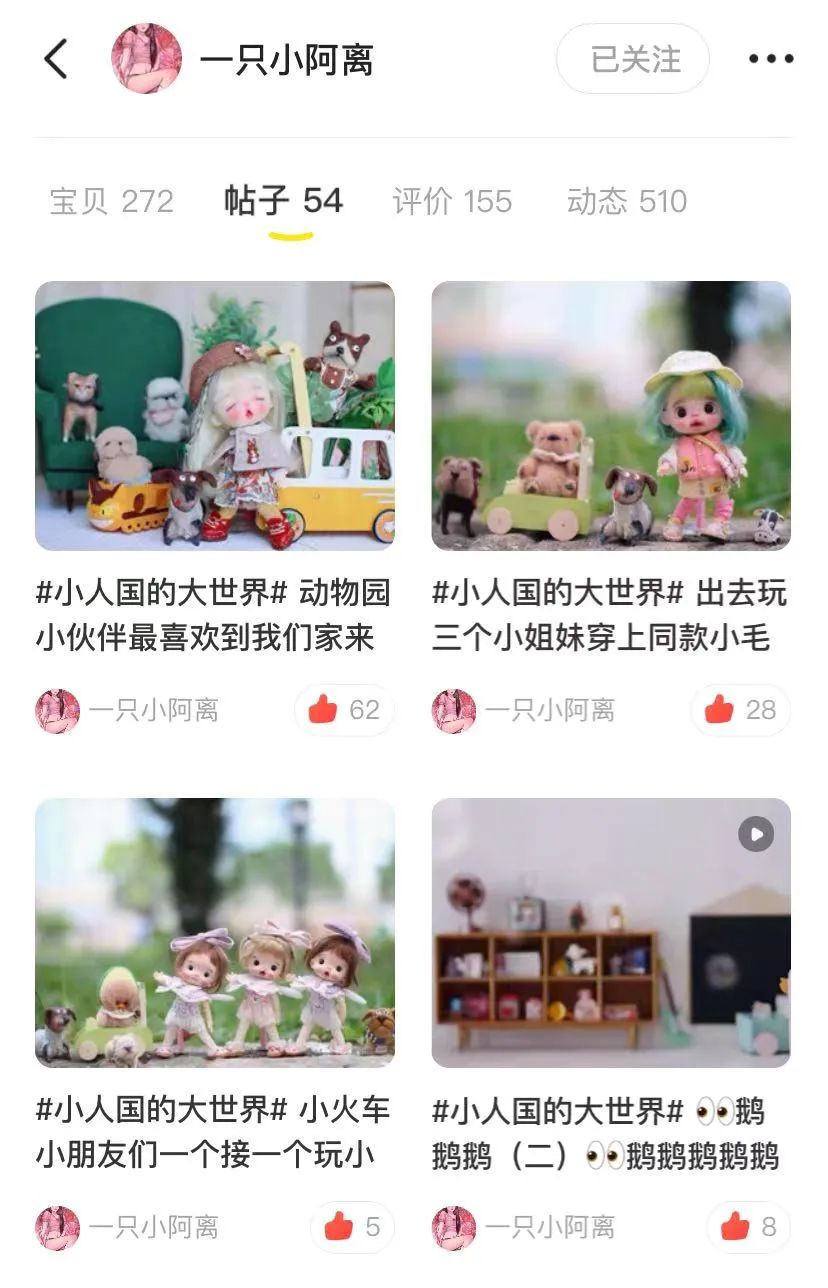The width and height of the screenshot is (828, 1288).
Task: Open the three-dot overflow menu
Action: [770, 59]
